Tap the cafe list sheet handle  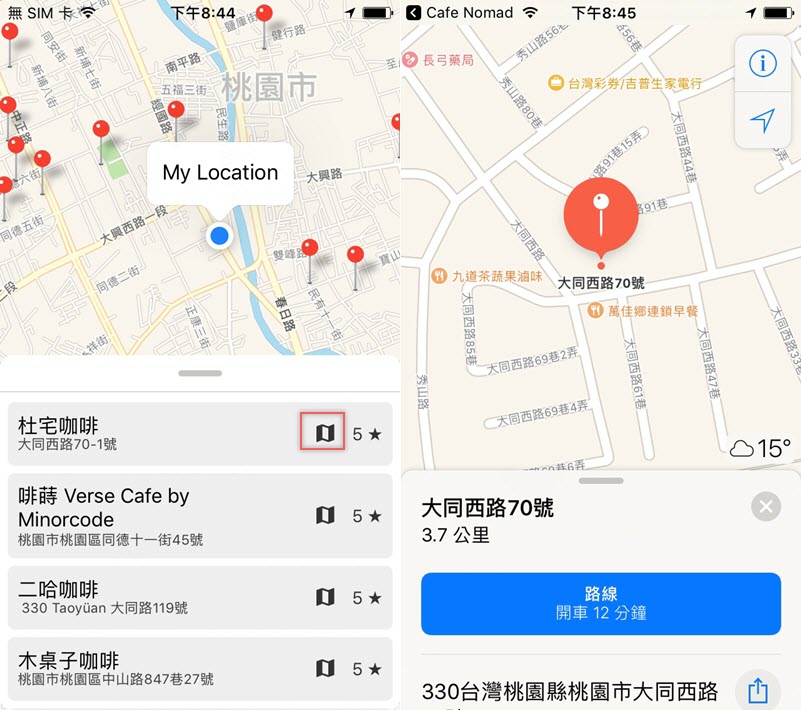pyautogui.click(x=200, y=373)
